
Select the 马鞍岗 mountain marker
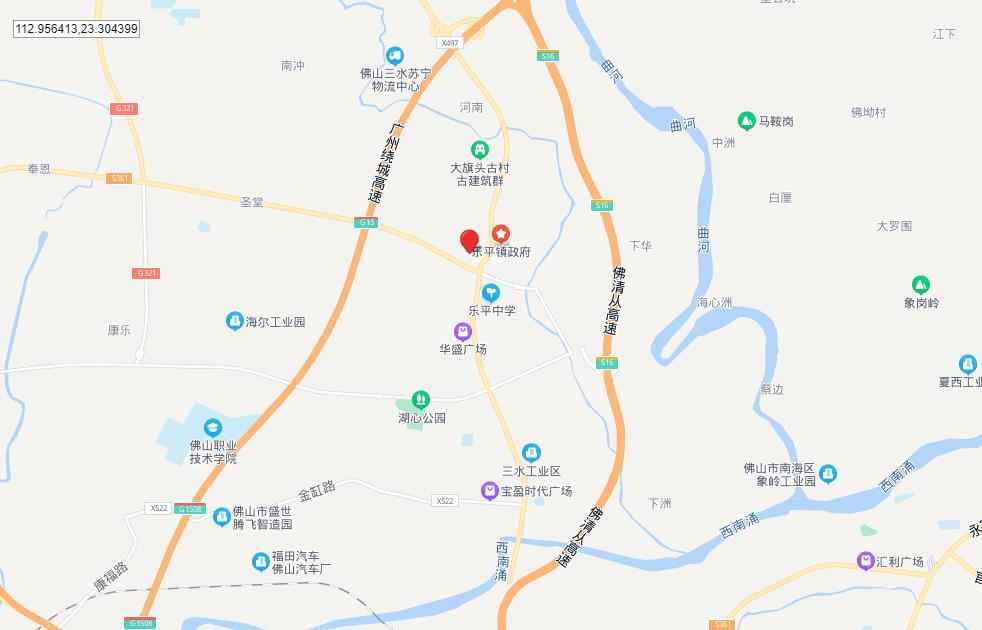746,121
